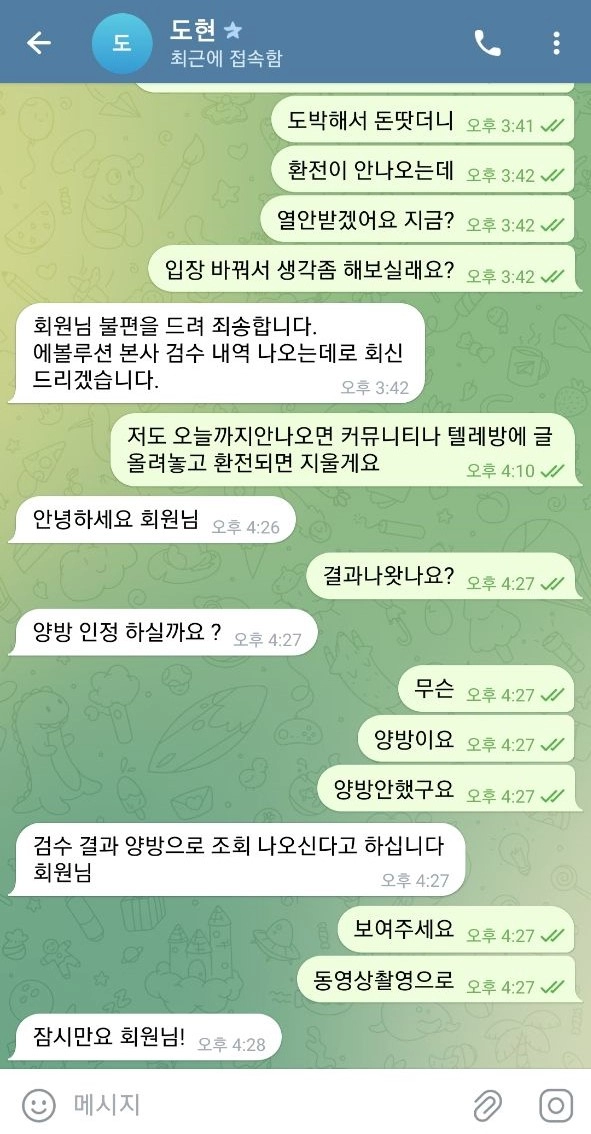Image resolution: width=591 pixels, height=1134 pixels.
Task: Start a voice call with 도현
Action: [x=488, y=43]
